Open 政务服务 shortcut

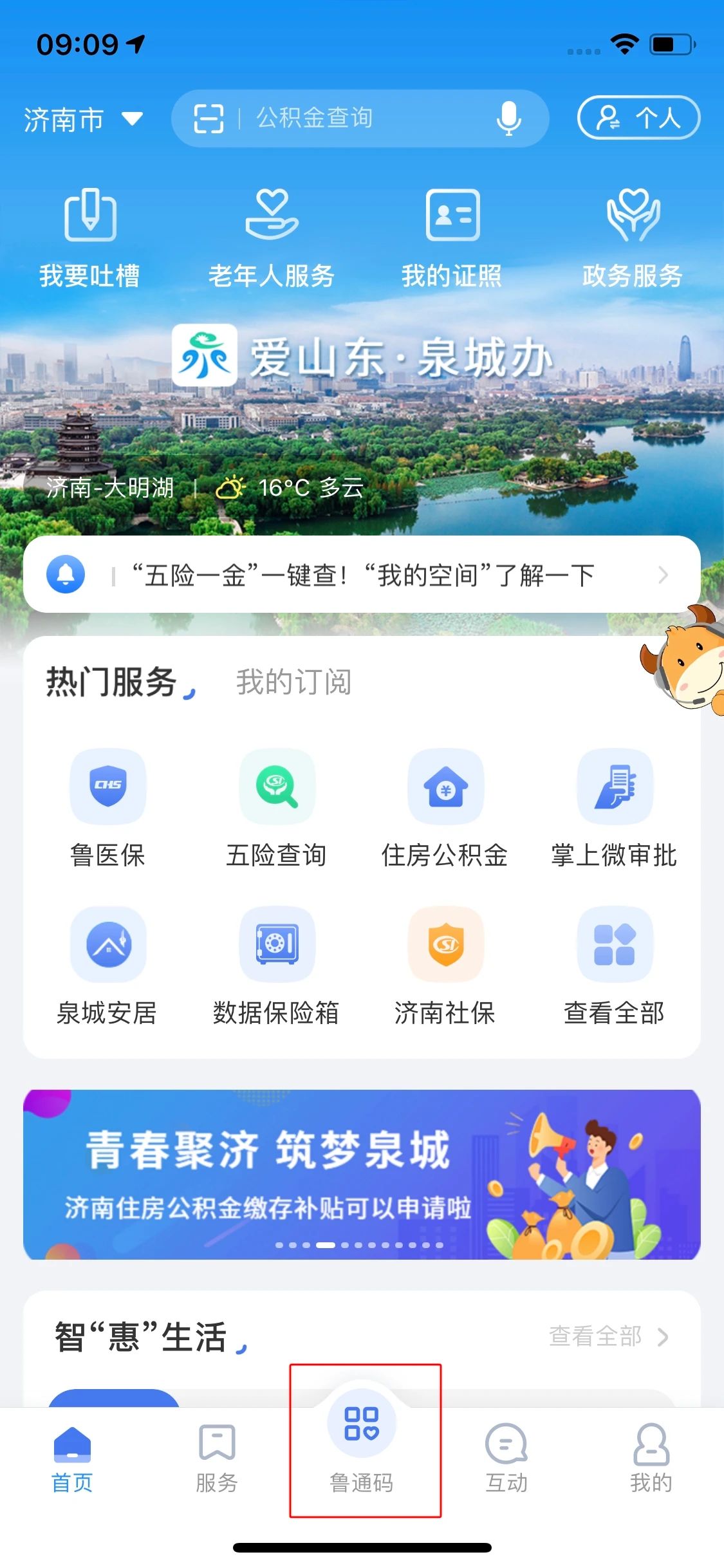tap(633, 237)
